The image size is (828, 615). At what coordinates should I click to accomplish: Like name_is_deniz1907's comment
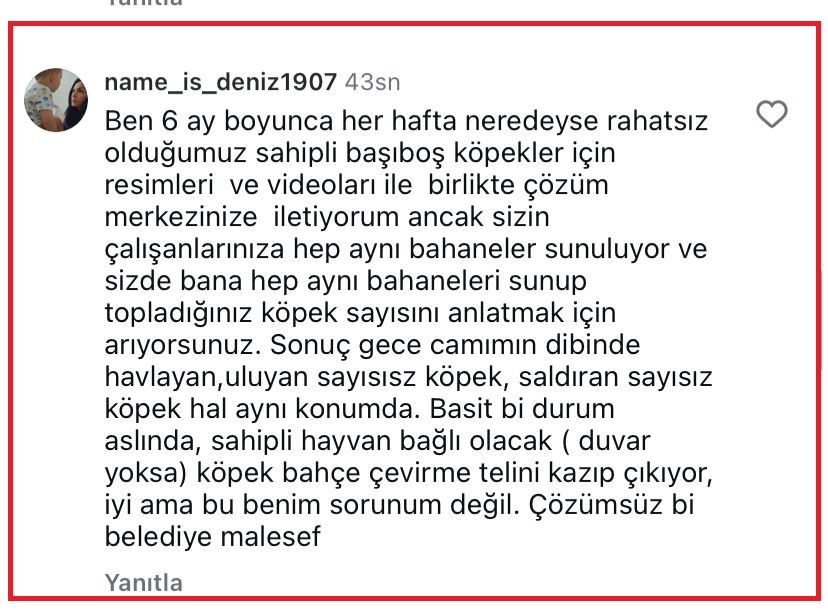point(772,115)
